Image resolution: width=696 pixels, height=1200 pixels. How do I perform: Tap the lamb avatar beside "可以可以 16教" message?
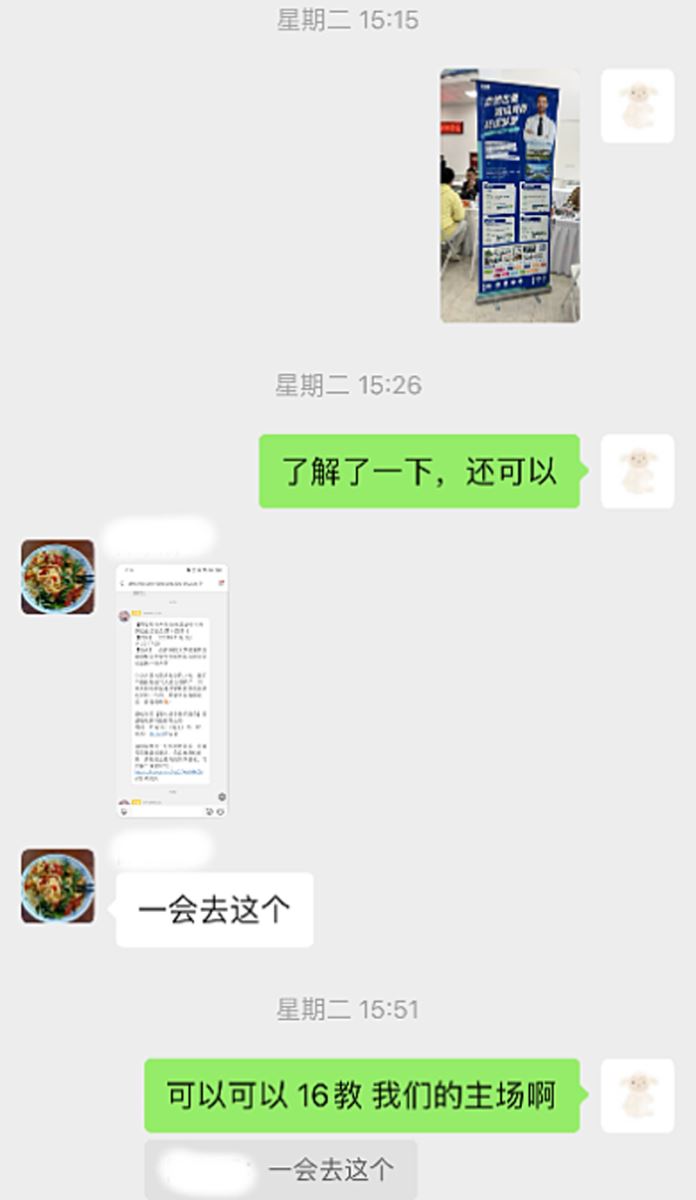[637, 1096]
